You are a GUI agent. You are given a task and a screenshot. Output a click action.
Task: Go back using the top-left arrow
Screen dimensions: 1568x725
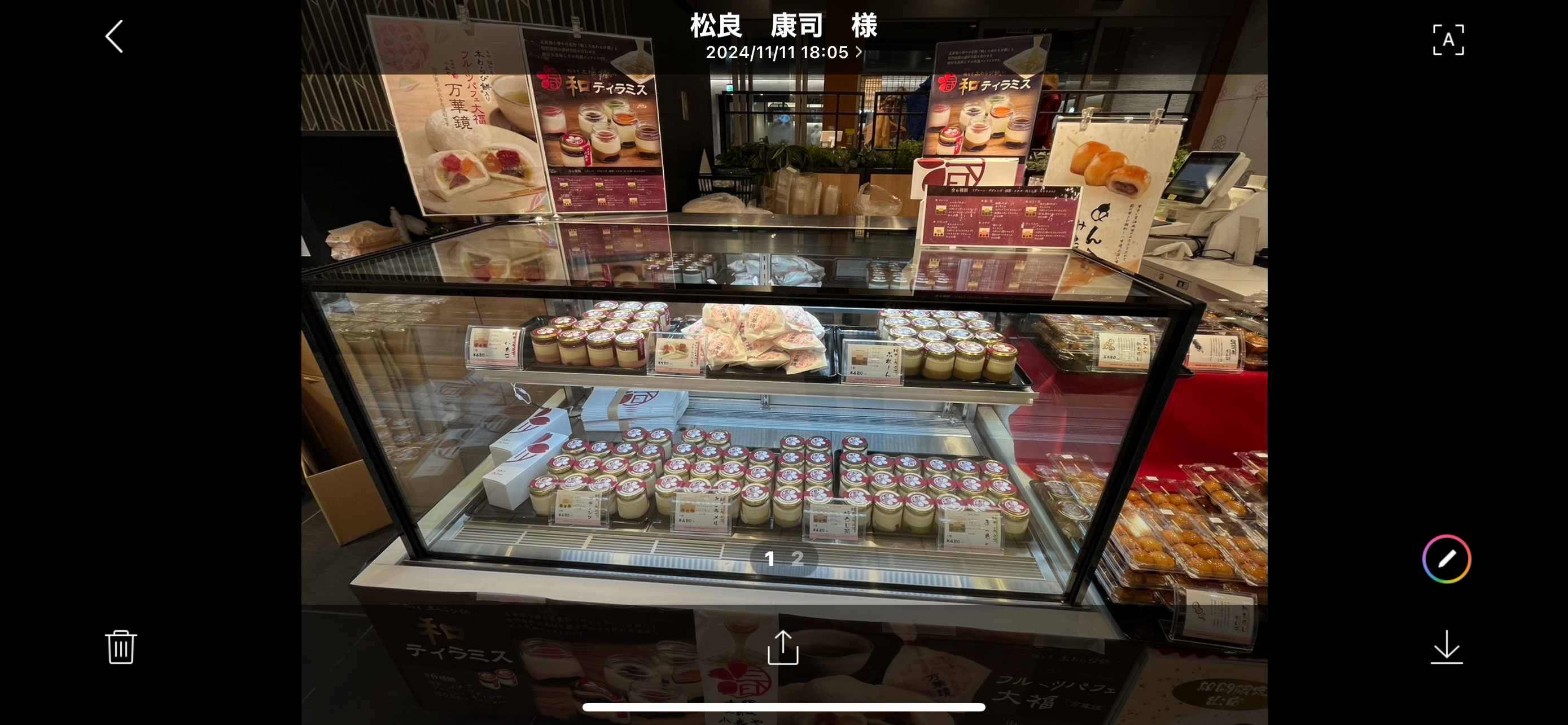(x=115, y=37)
